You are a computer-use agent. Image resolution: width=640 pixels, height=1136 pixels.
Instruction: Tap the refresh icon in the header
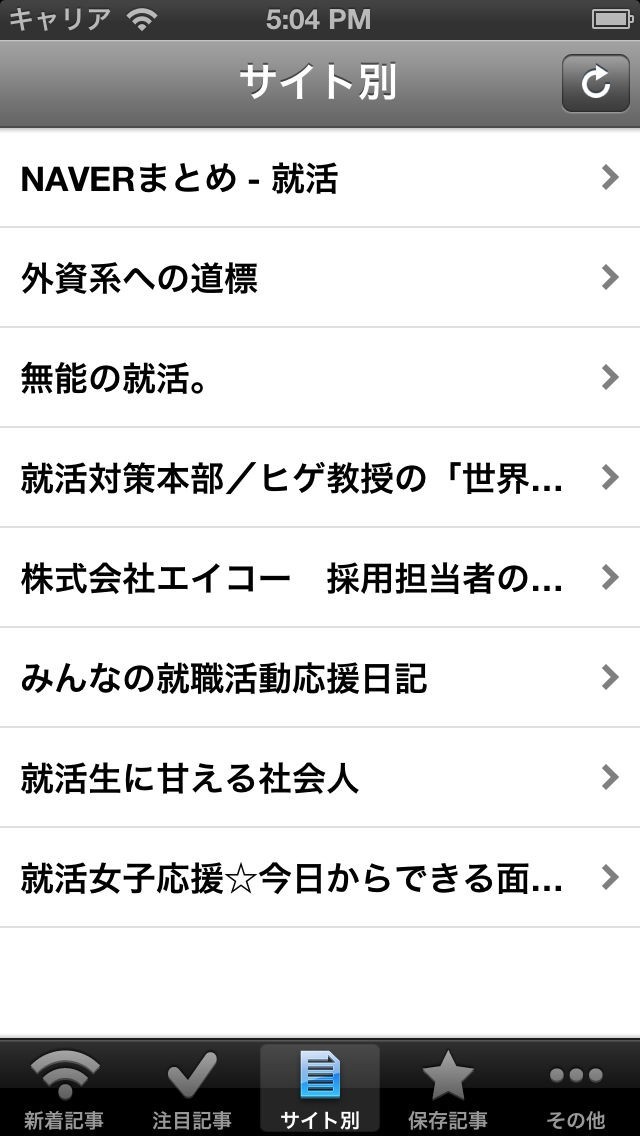click(x=595, y=83)
